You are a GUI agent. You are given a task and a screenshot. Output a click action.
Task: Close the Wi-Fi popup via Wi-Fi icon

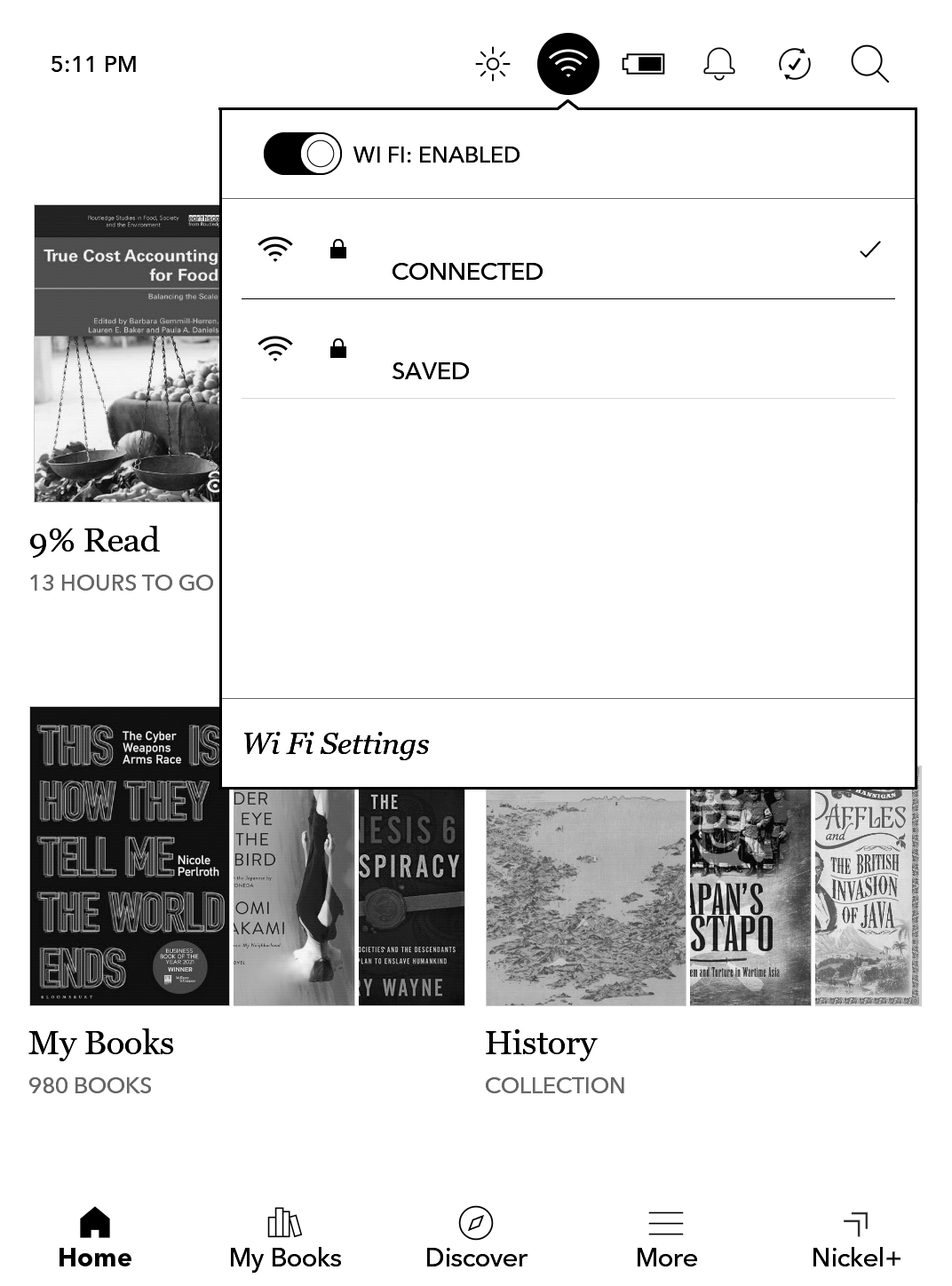tap(568, 64)
